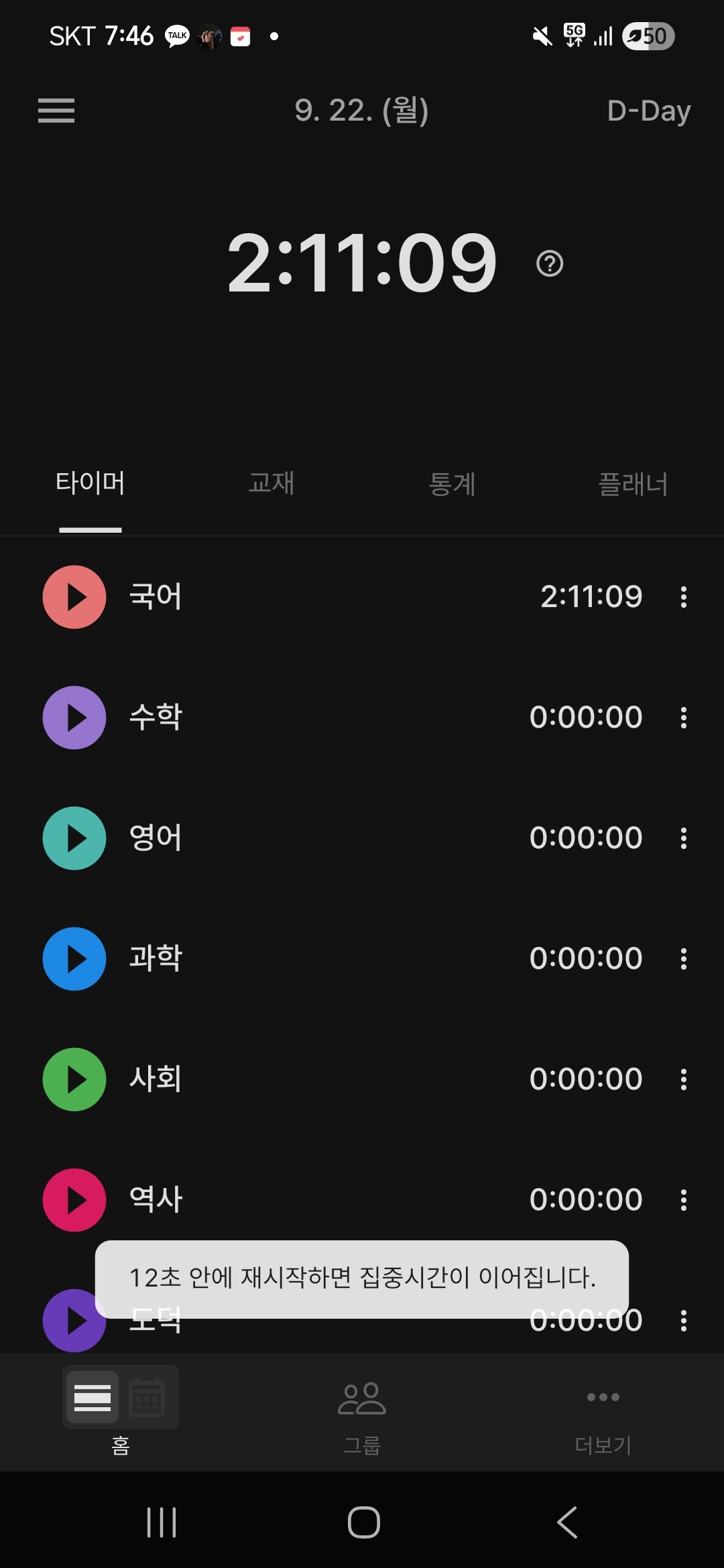The width and height of the screenshot is (724, 1568).
Task: Start the 수학 timer
Action: coord(74,718)
